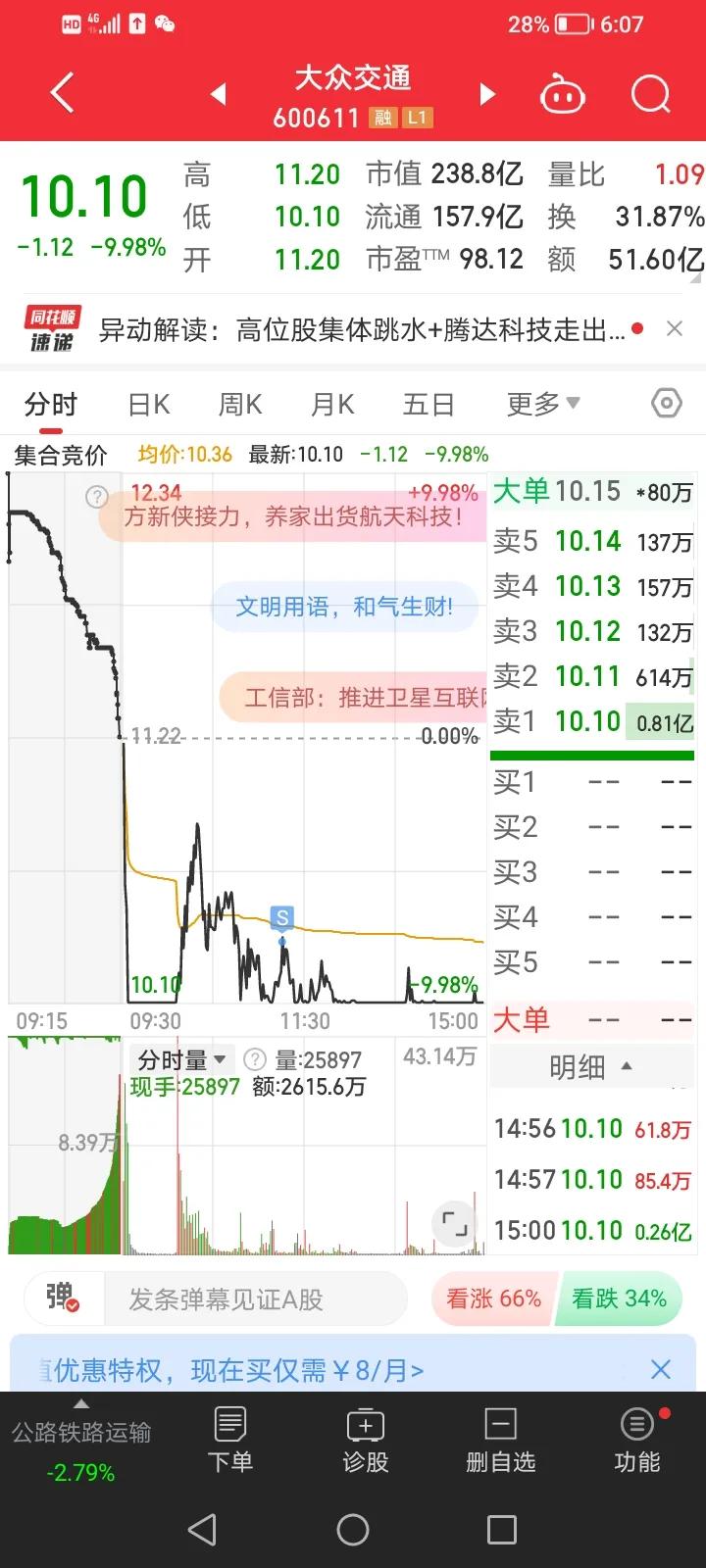
Task: Switch to the next stock
Action: tap(487, 94)
